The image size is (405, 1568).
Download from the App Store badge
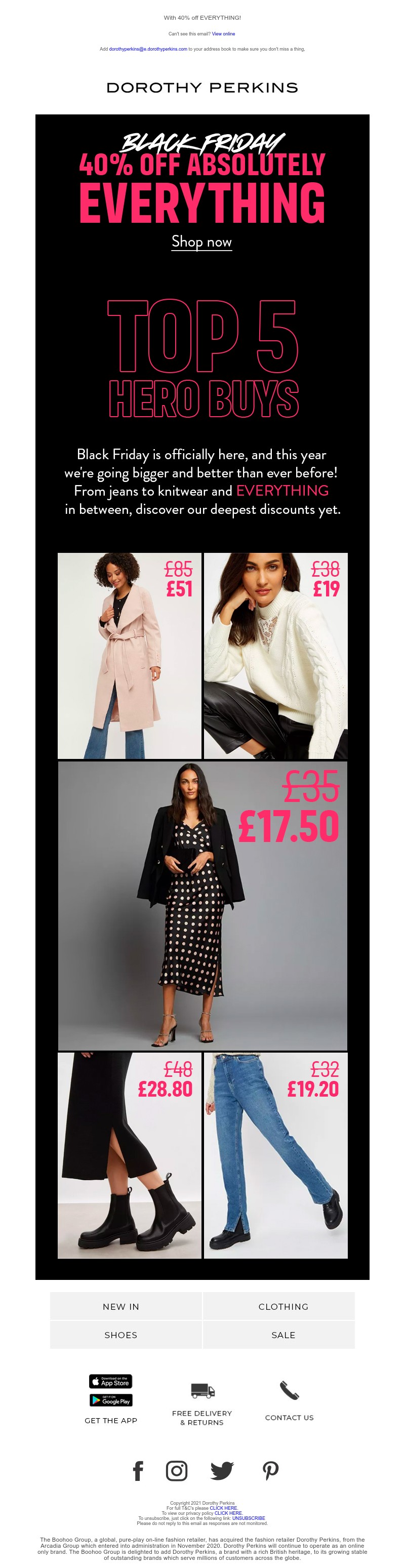111,1381
